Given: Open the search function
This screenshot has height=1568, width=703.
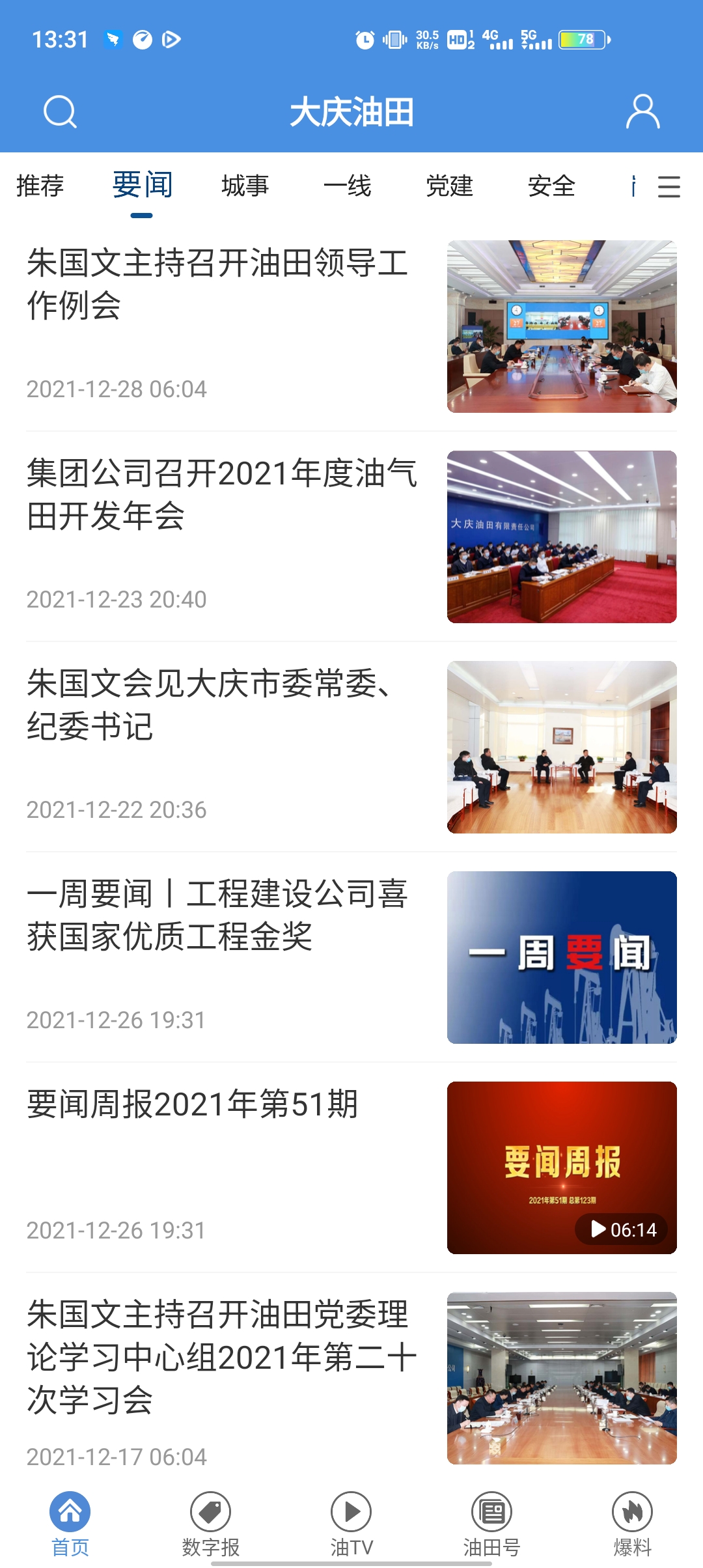Looking at the screenshot, I should pyautogui.click(x=61, y=112).
